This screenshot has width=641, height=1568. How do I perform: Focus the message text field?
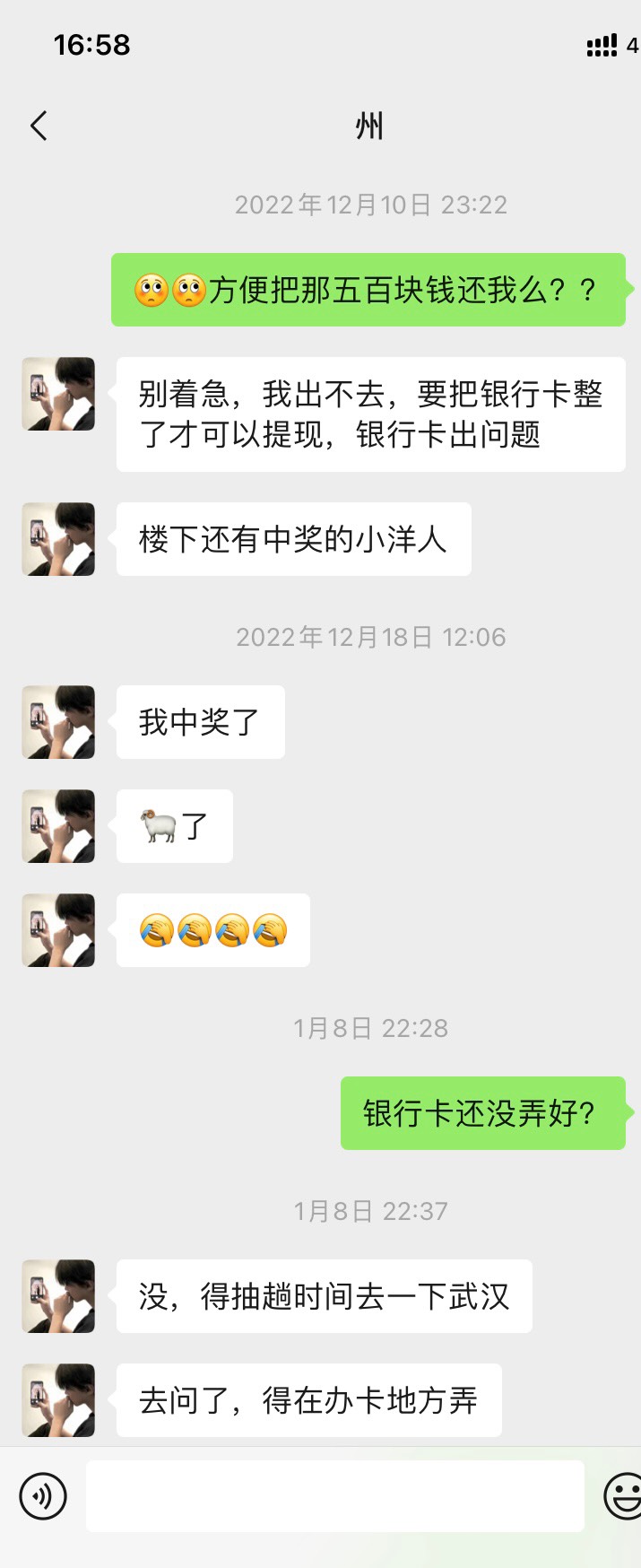(x=334, y=1495)
